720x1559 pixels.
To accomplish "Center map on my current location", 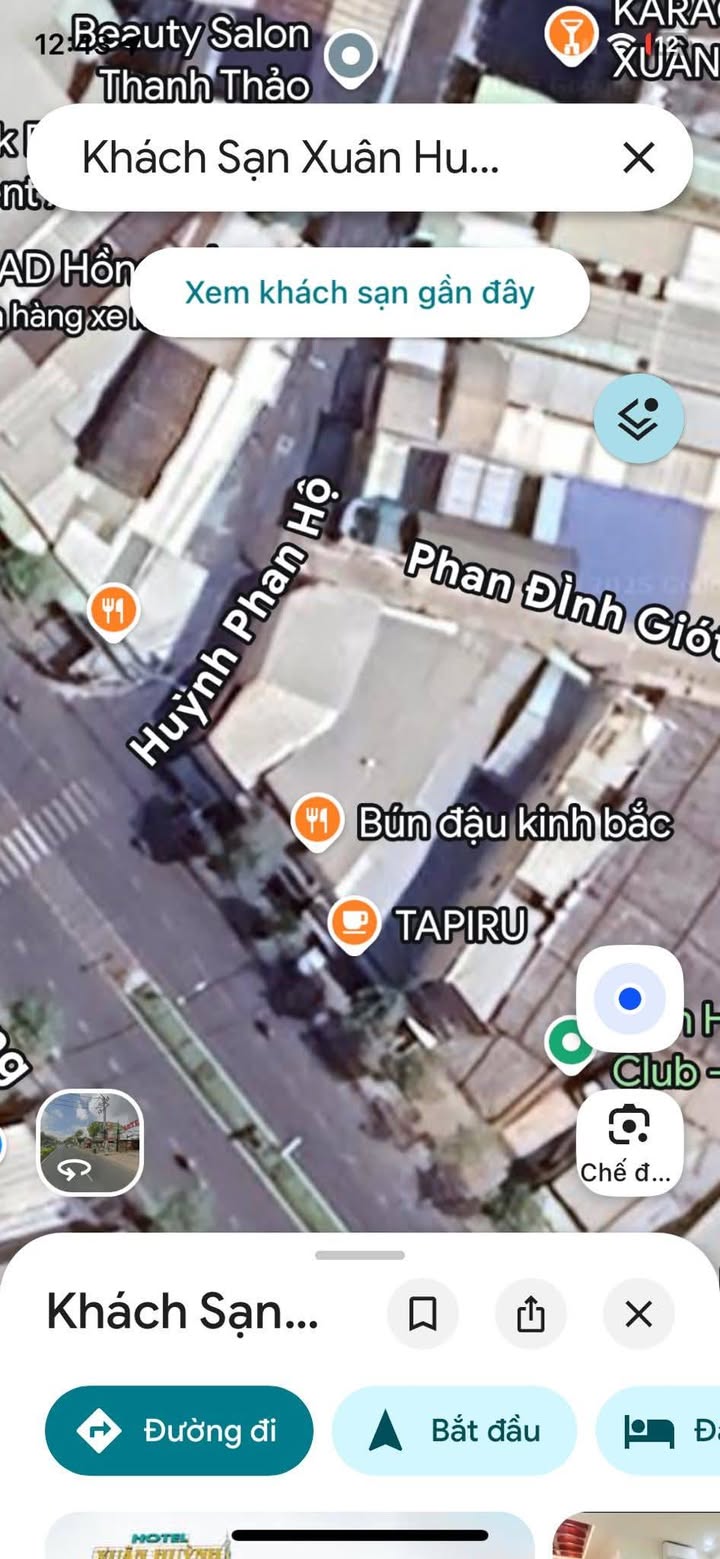I will pyautogui.click(x=629, y=998).
